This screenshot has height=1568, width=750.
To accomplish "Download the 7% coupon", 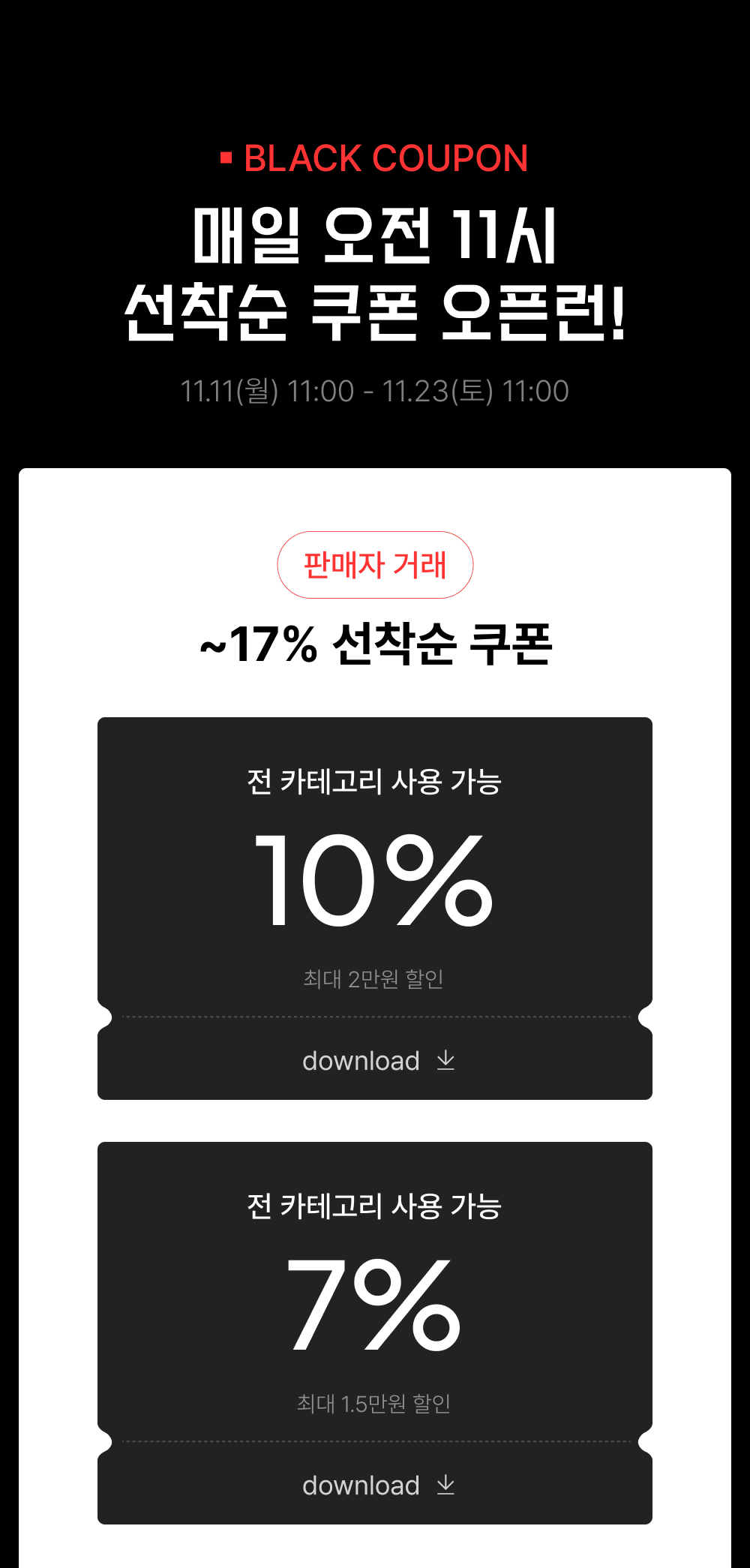I will pyautogui.click(x=378, y=1485).
